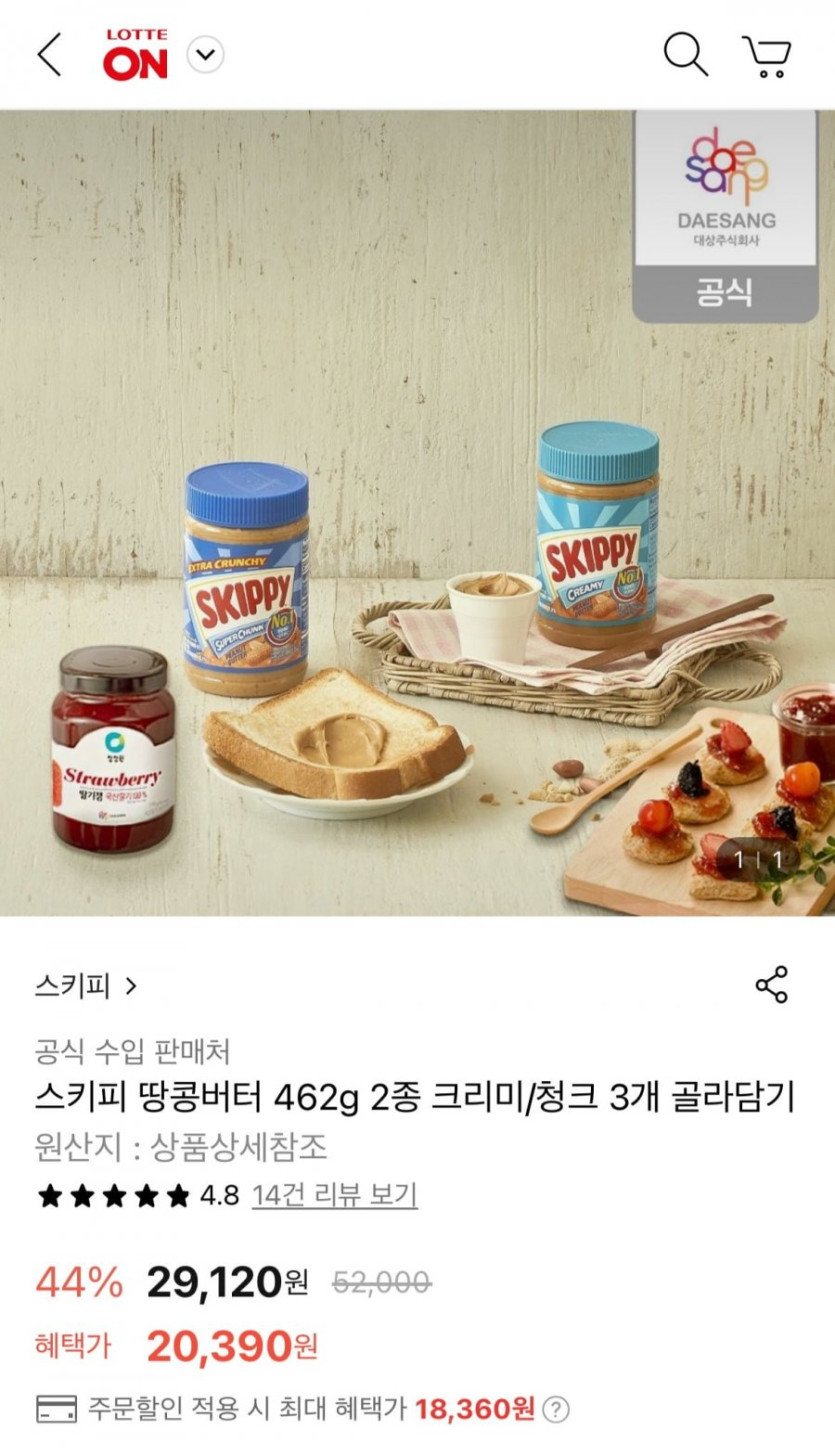Open the Lotte ON home logo
This screenshot has width=835, height=1455.
(x=135, y=54)
